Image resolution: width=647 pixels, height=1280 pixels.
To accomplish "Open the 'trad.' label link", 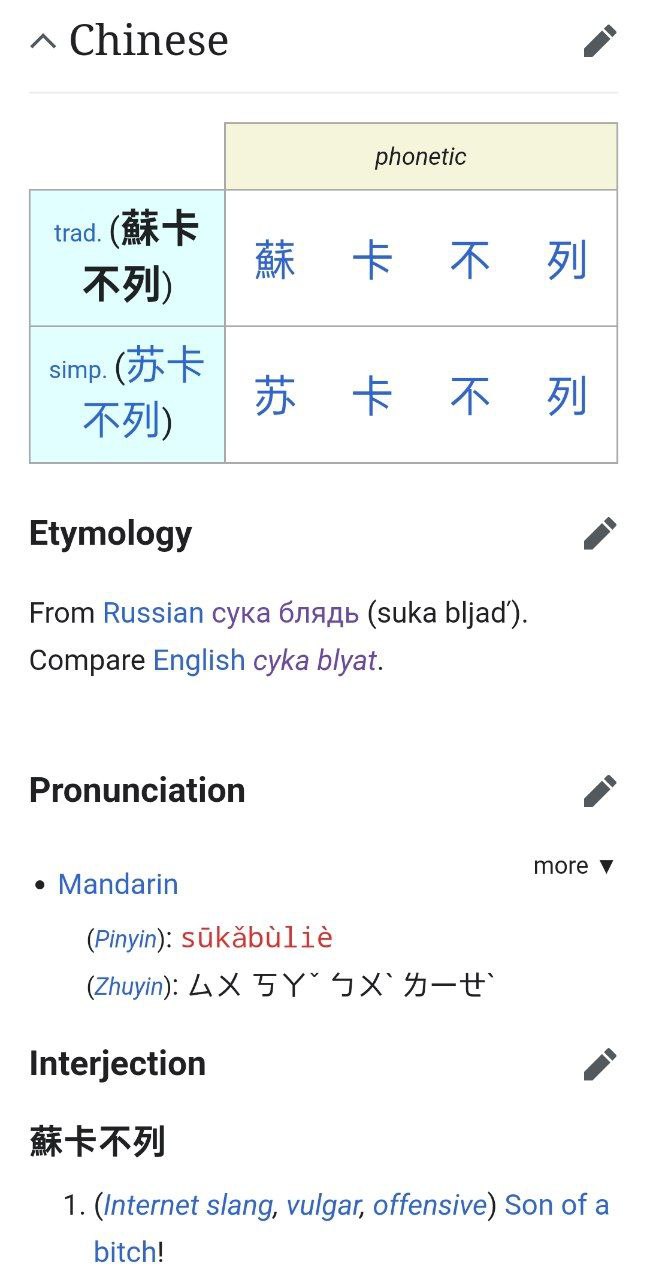I will point(77,234).
